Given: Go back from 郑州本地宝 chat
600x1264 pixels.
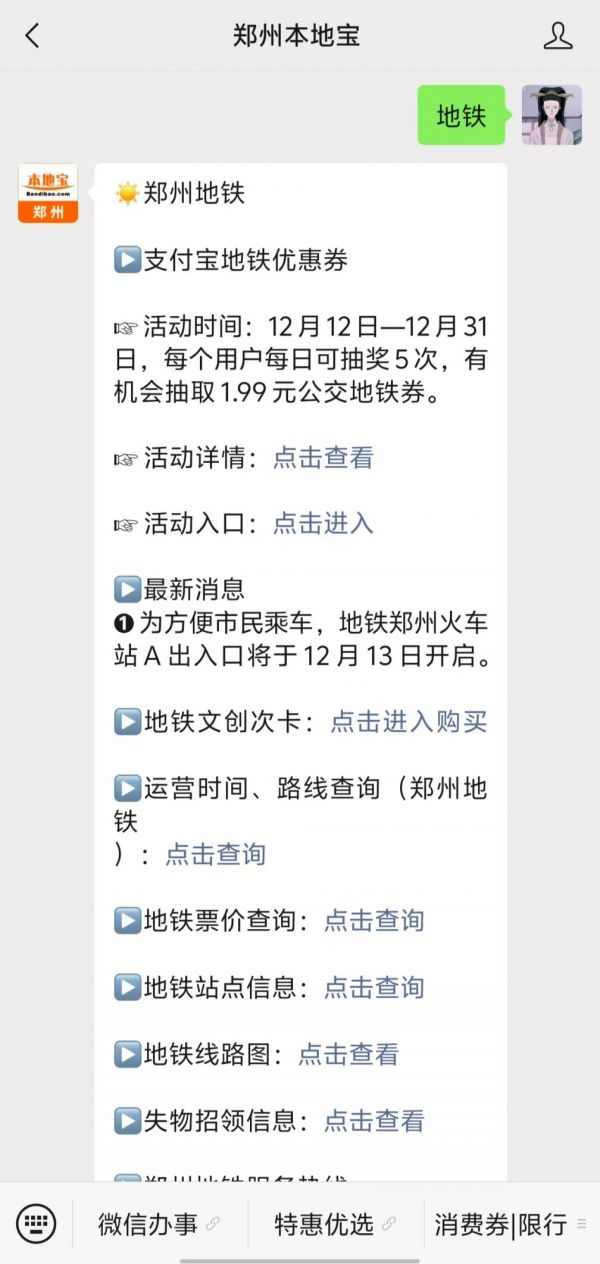Looking at the screenshot, I should (32, 36).
